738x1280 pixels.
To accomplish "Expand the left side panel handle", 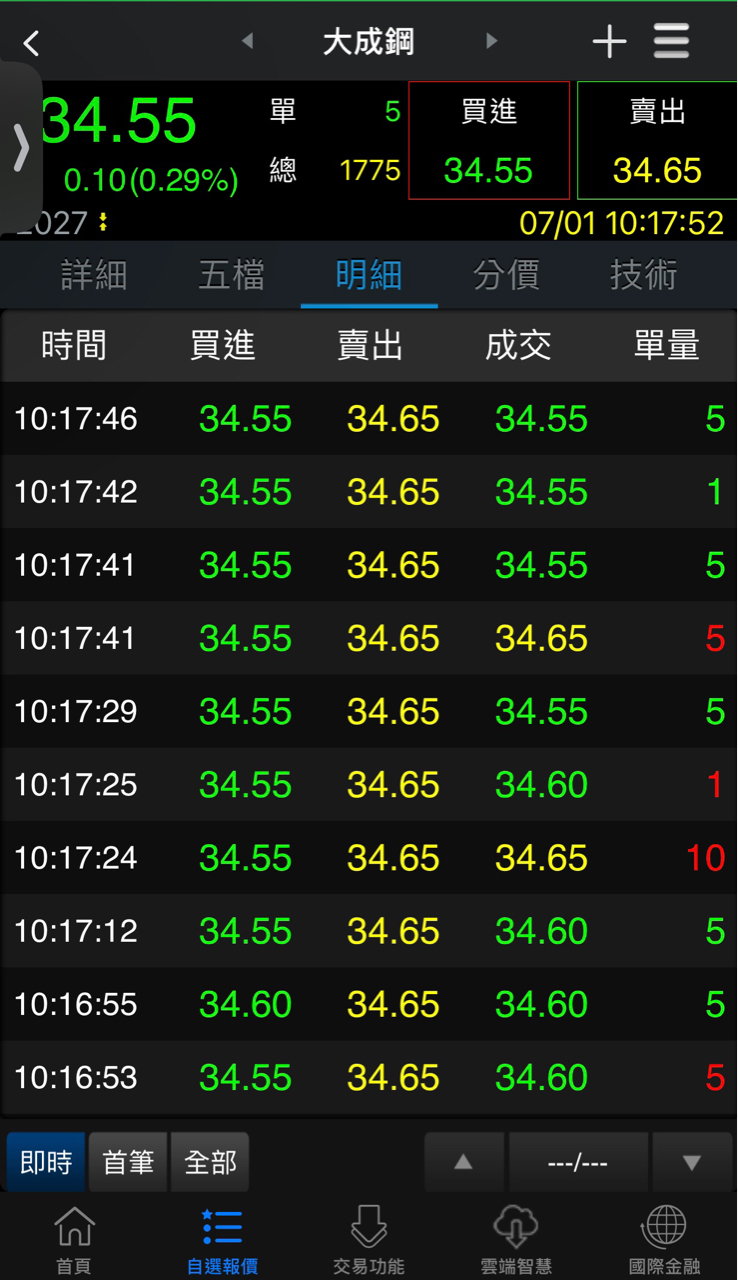I will click(x=21, y=149).
